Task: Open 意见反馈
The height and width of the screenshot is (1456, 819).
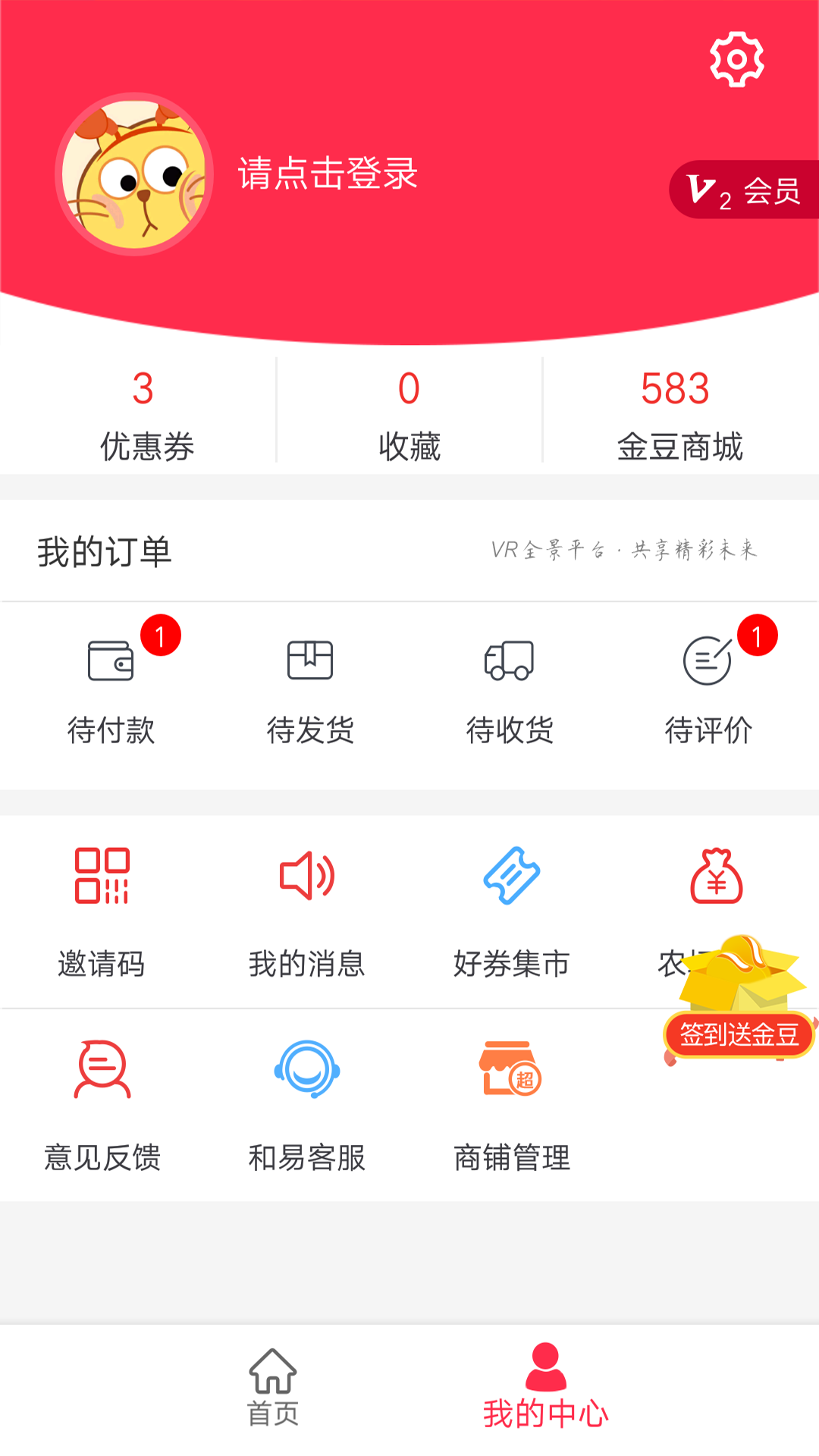Action: (x=102, y=1103)
